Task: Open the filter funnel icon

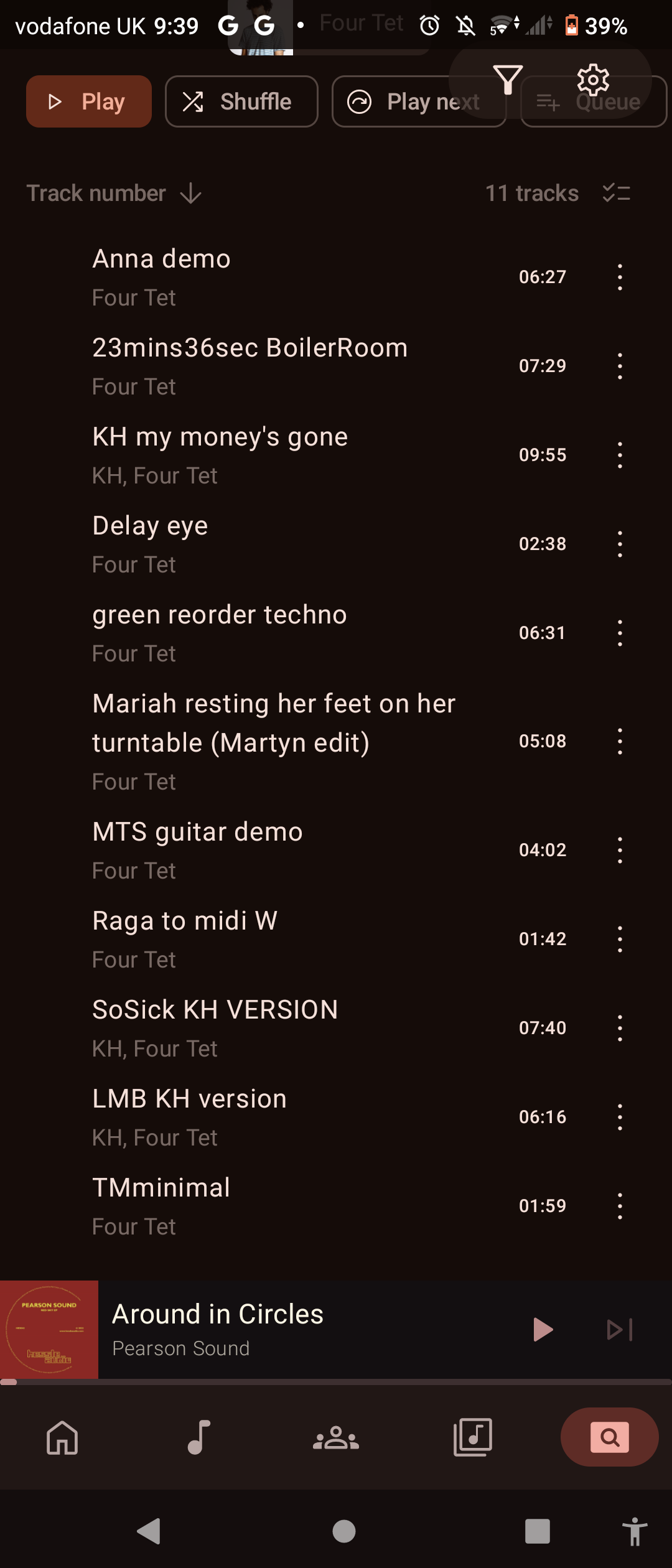Action: (x=508, y=80)
